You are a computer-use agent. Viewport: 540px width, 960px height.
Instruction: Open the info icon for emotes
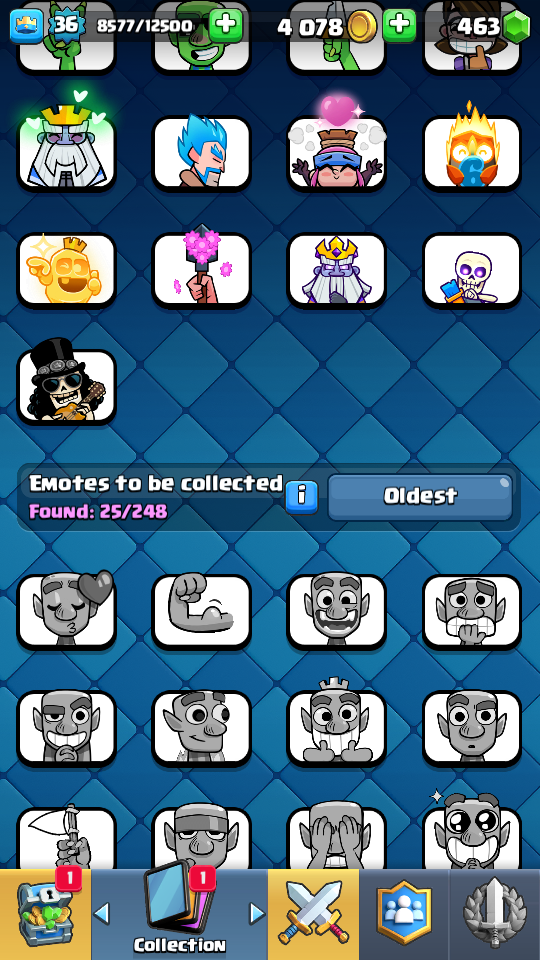click(301, 496)
